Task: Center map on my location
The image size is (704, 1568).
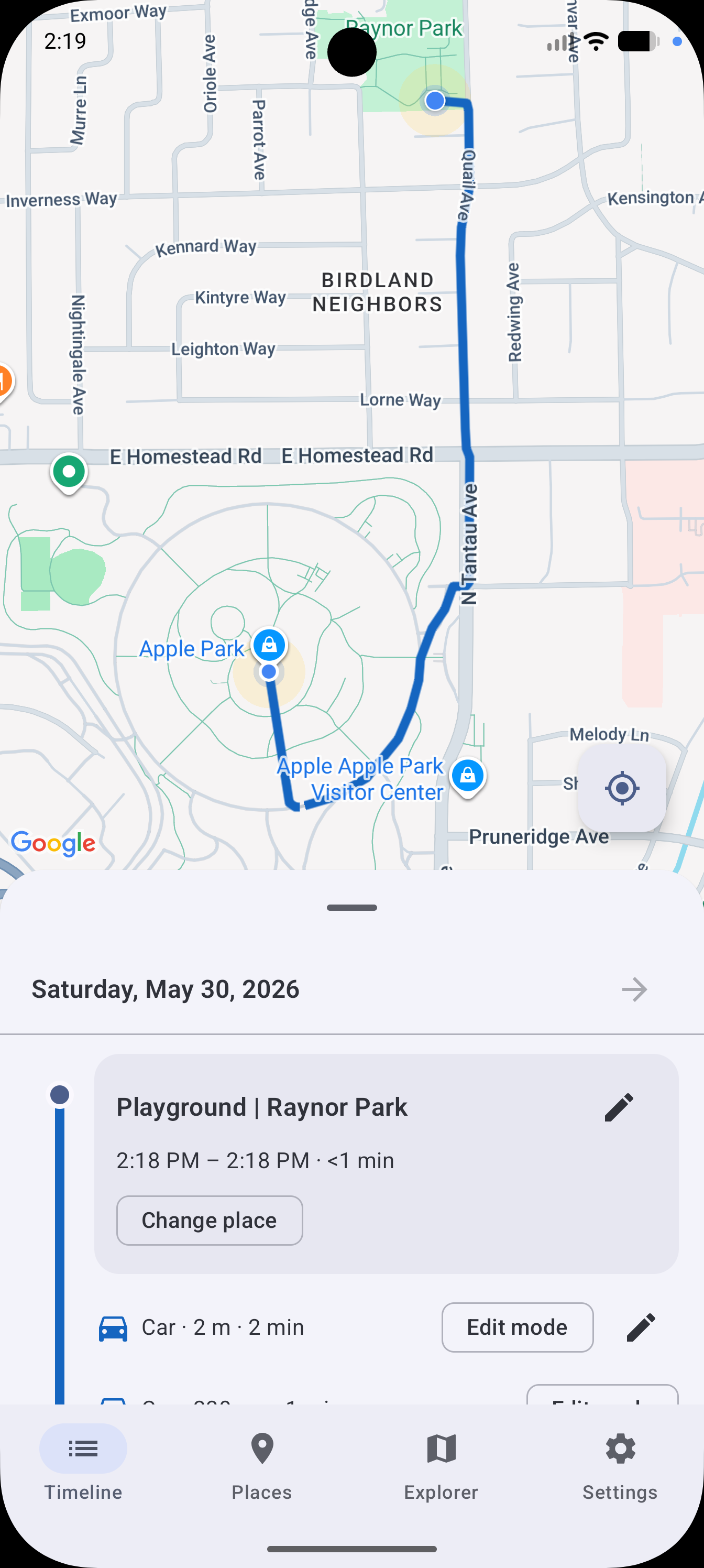Action: 622,788
